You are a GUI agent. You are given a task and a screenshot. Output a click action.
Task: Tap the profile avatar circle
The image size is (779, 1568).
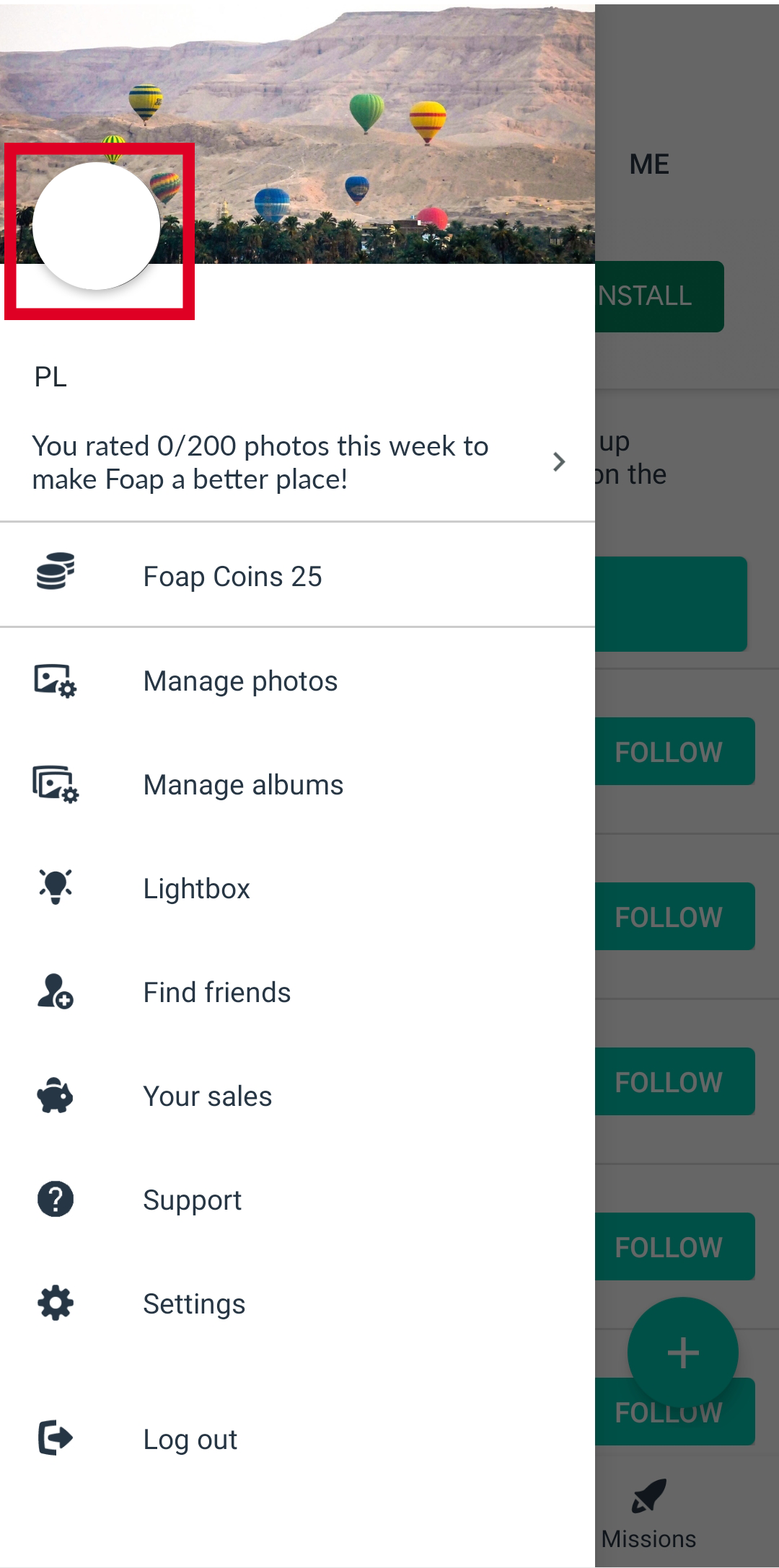pyautogui.click(x=97, y=226)
